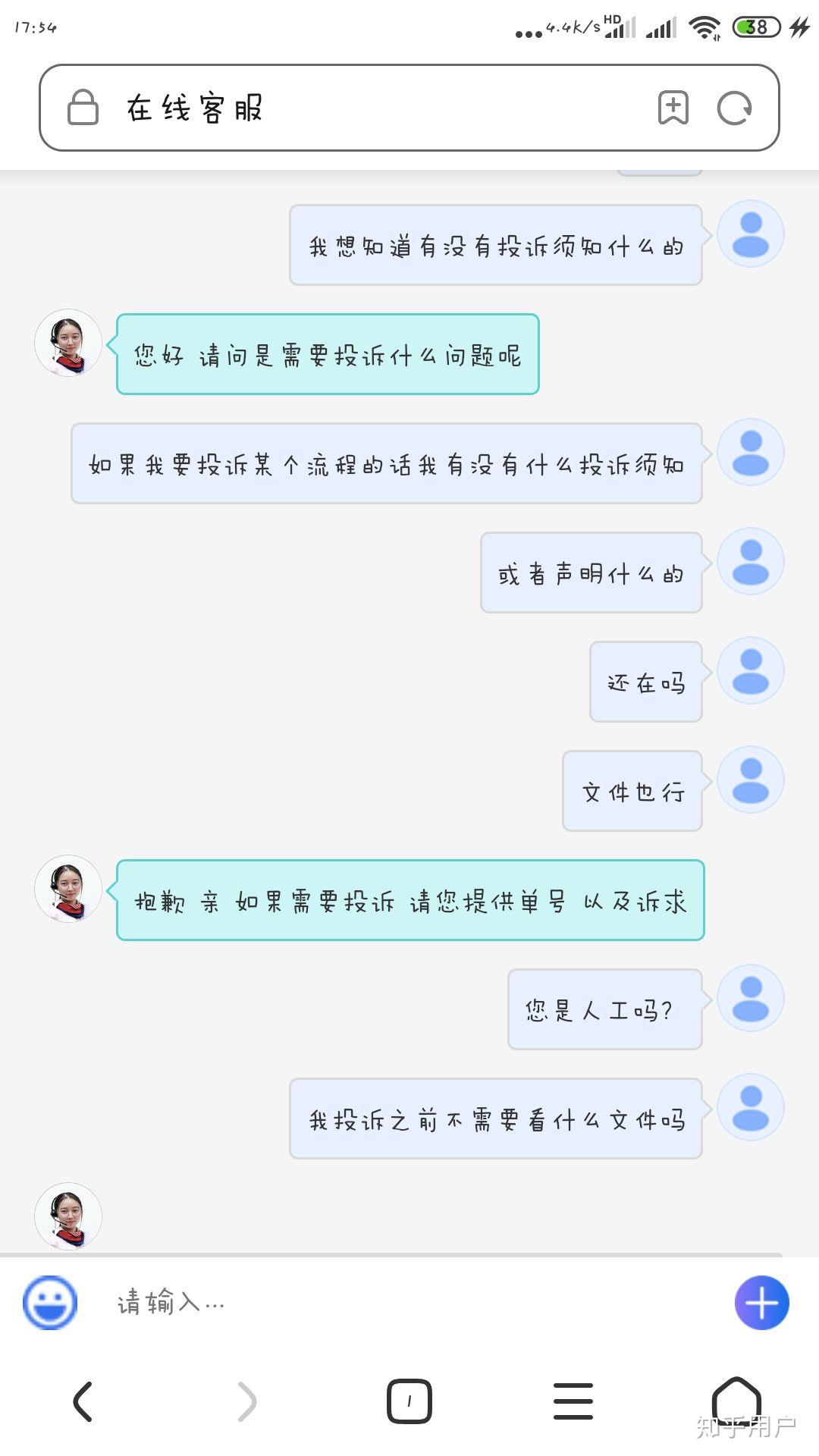Go forward to the next page
The image size is (819, 1456).
(246, 1401)
